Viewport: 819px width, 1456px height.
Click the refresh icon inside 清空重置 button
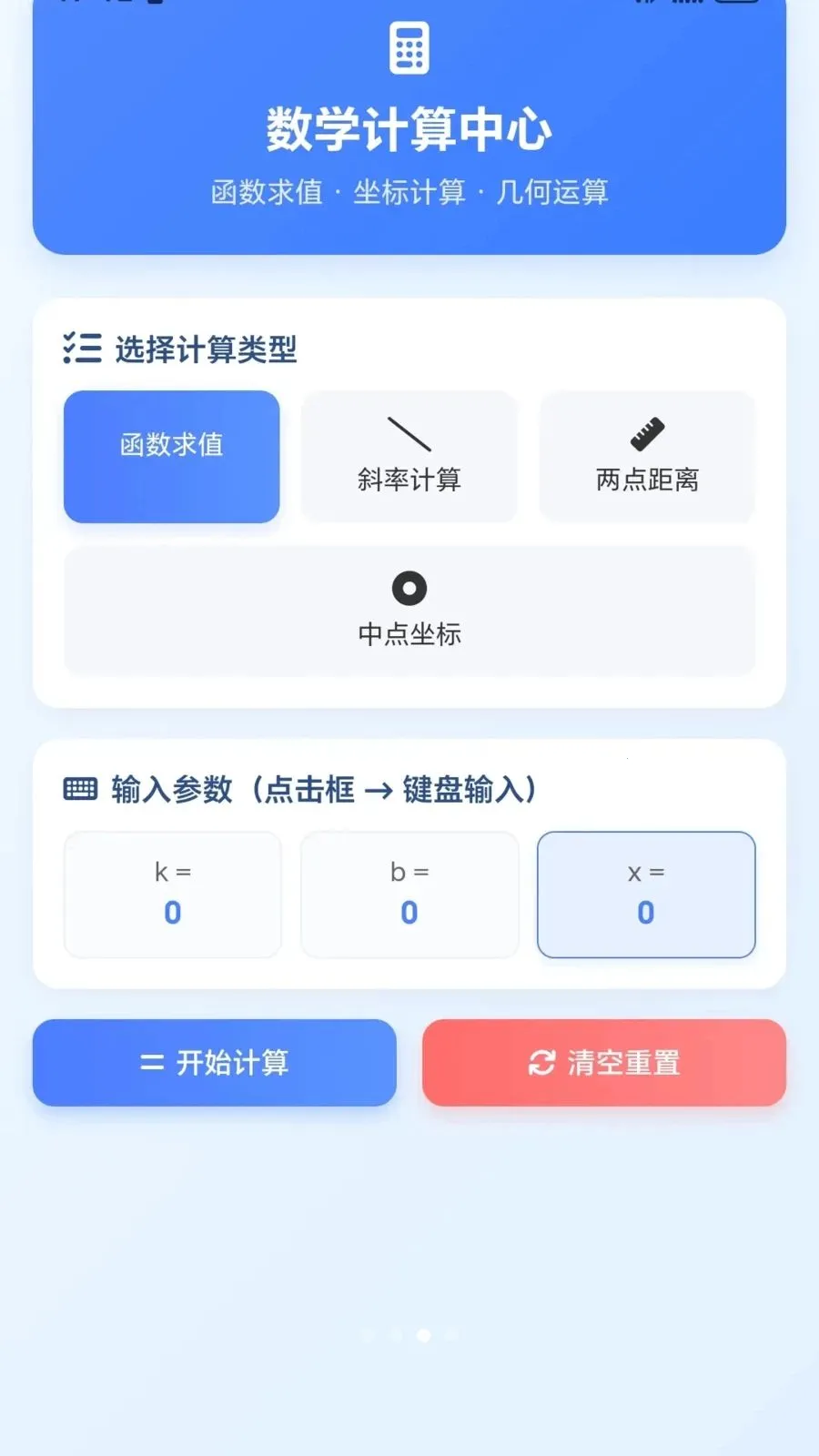click(540, 1063)
